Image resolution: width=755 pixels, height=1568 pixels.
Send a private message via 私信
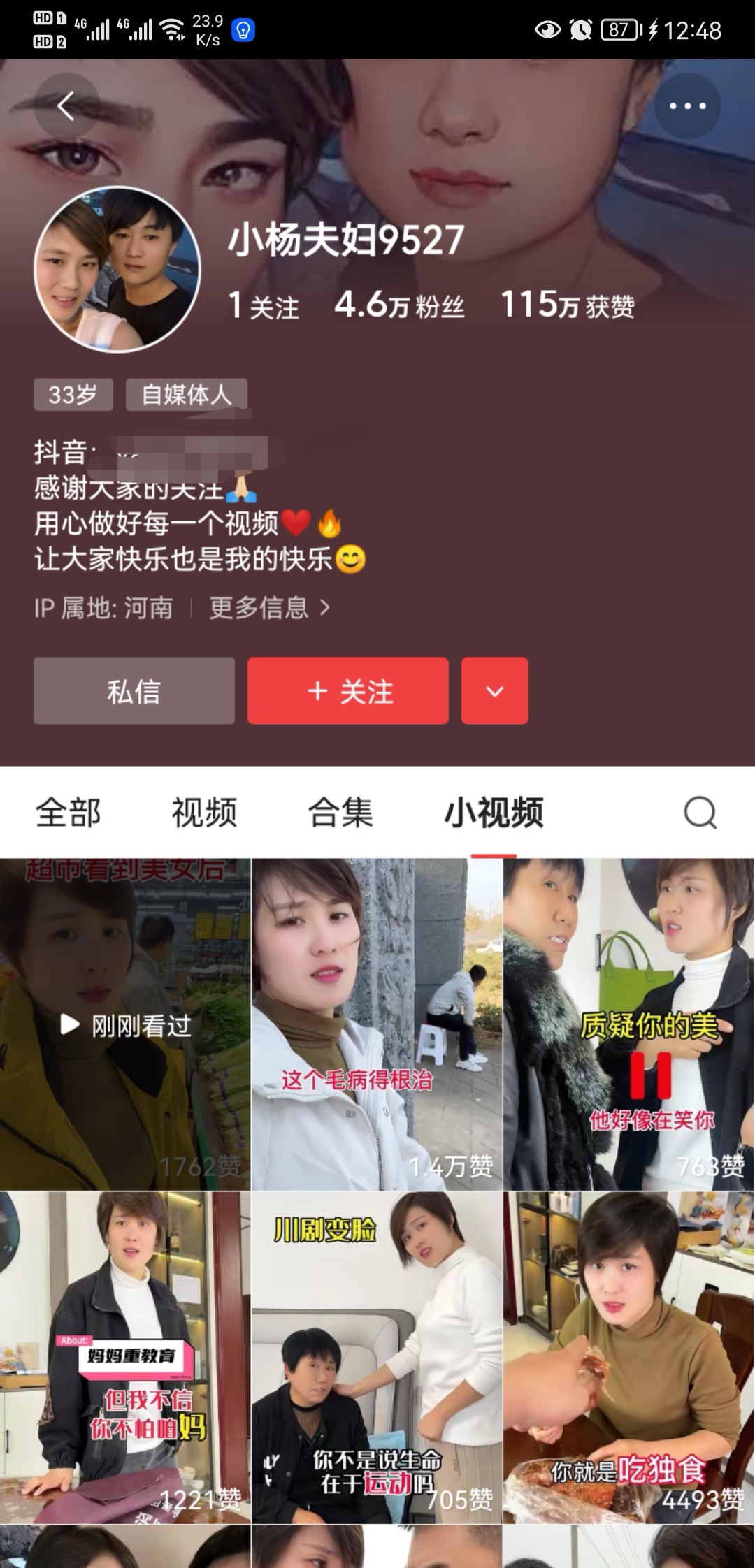[x=134, y=691]
